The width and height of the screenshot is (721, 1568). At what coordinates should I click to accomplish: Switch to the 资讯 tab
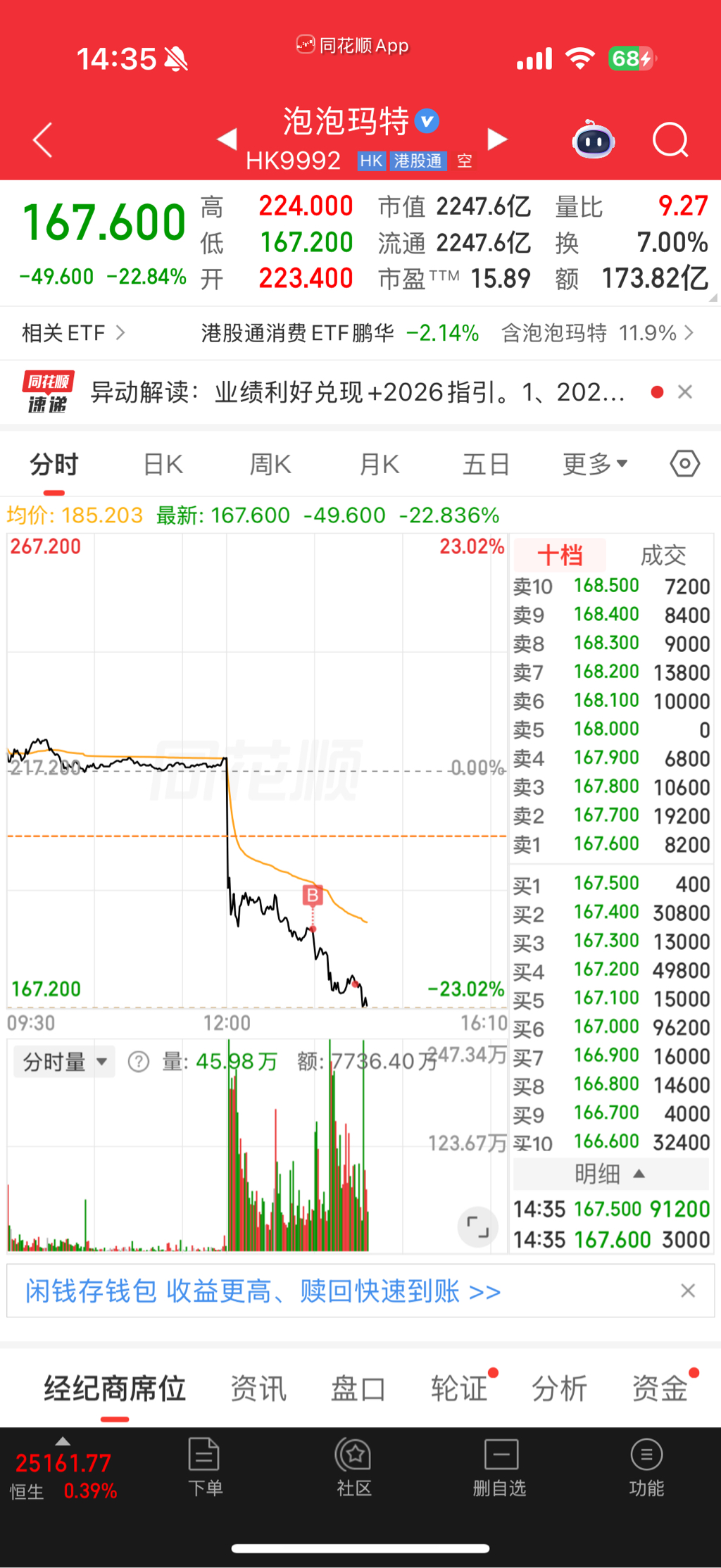(258, 1389)
